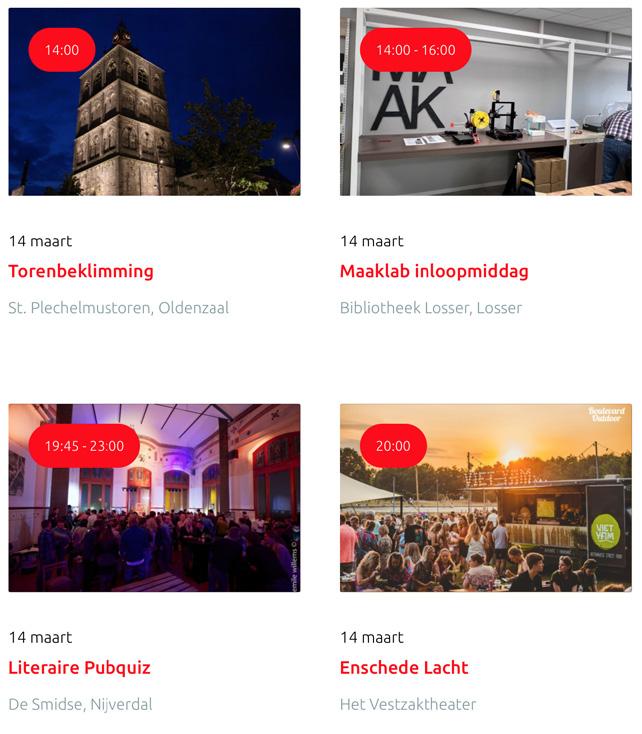Follow the Enschede Lacht title link
642x734 pixels.
coord(404,667)
